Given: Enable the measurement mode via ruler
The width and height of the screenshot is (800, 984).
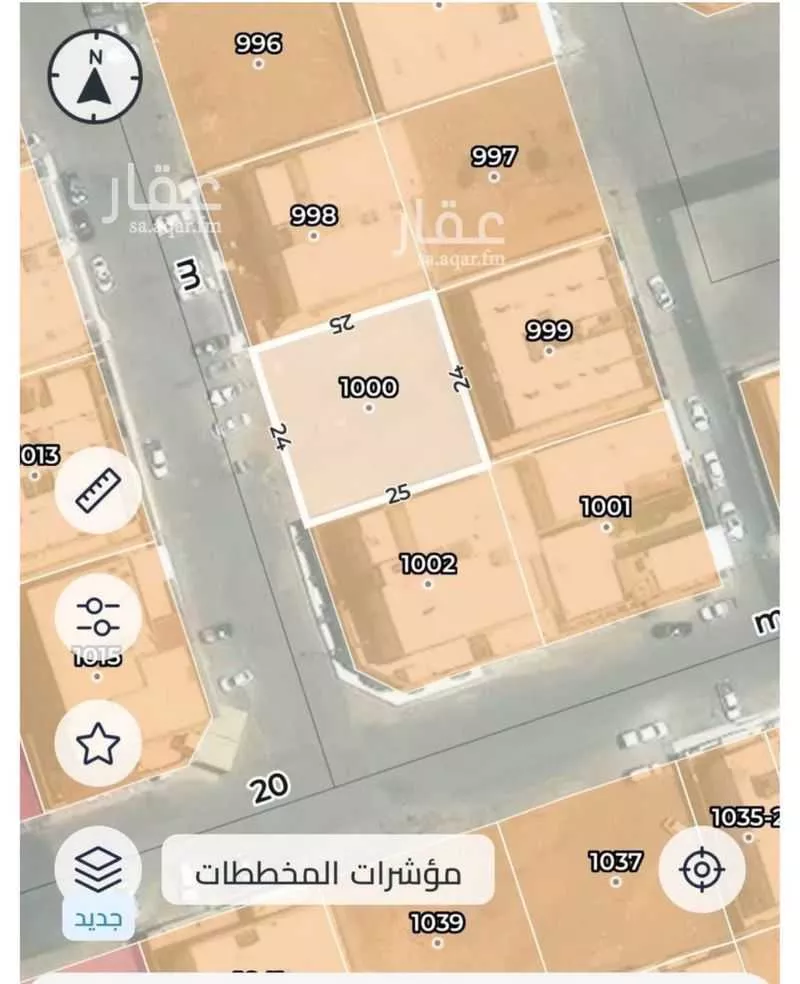Looking at the screenshot, I should [94, 492].
